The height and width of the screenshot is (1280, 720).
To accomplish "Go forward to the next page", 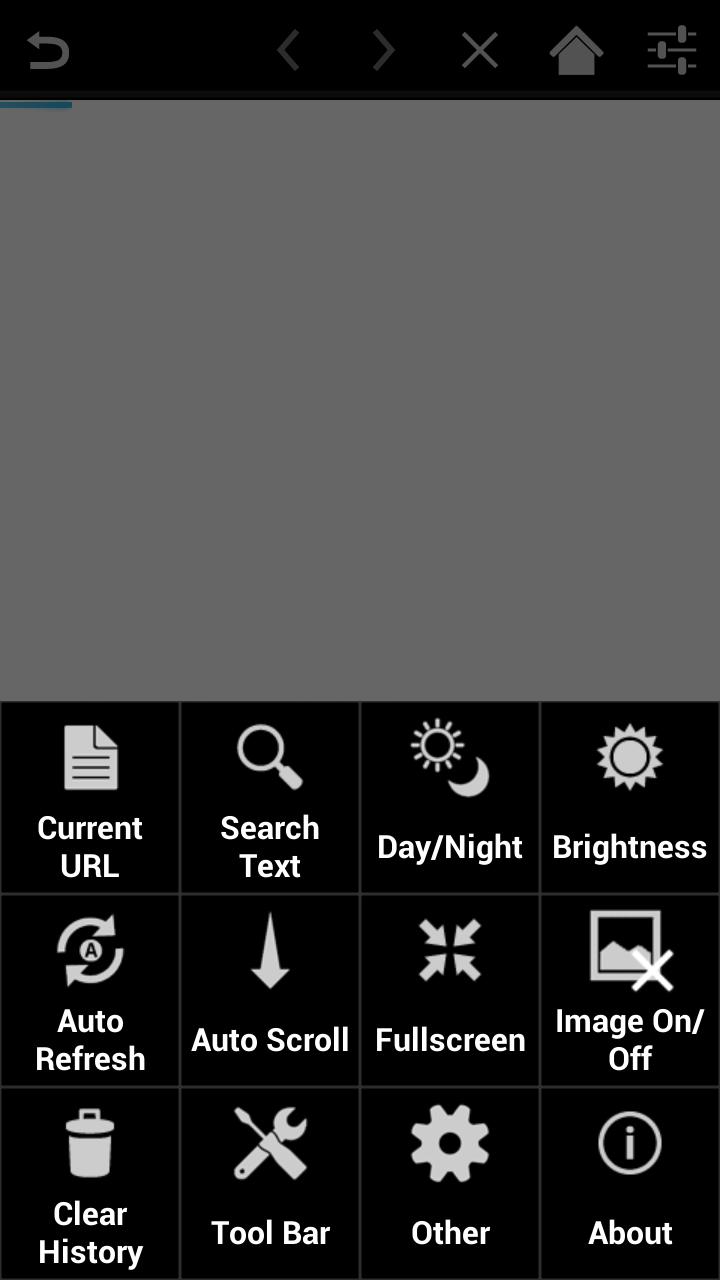I will pos(384,50).
